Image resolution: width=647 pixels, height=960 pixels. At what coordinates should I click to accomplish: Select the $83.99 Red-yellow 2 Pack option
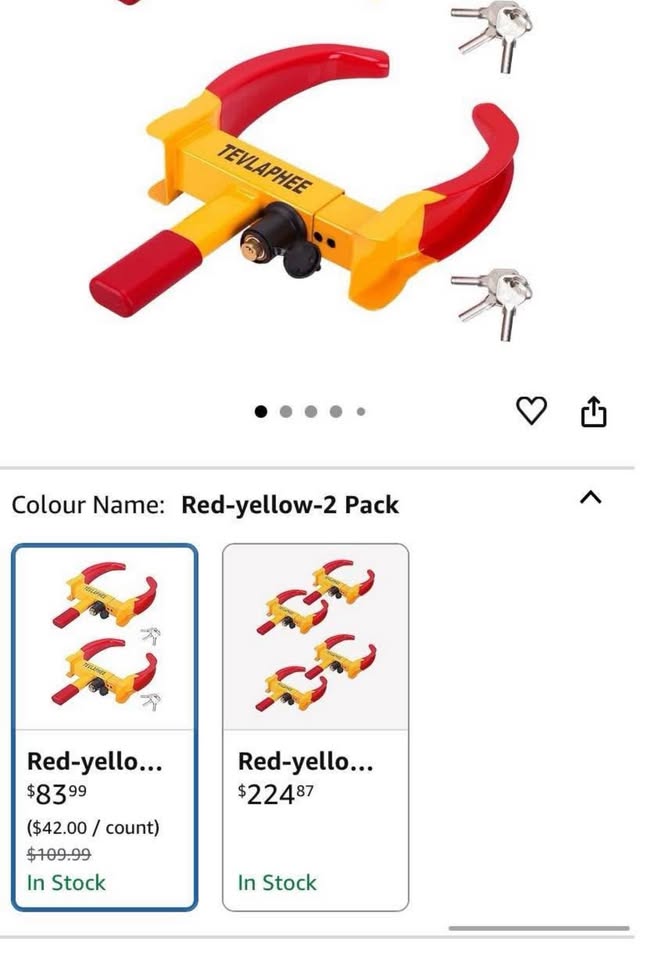(105, 727)
